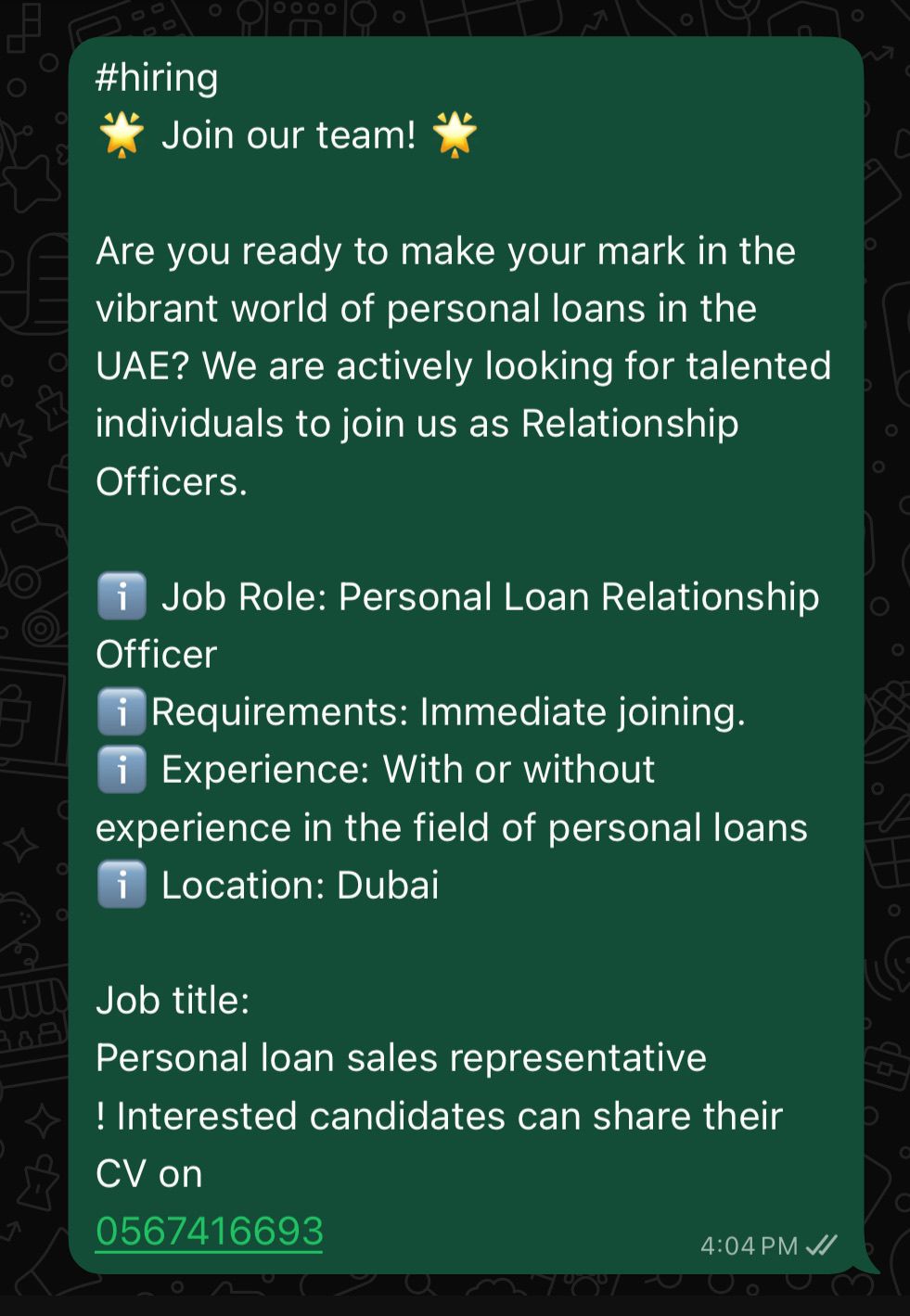Viewport: 910px width, 1316px height.
Task: Tap the phone number link 0567416693
Action: (x=210, y=1231)
